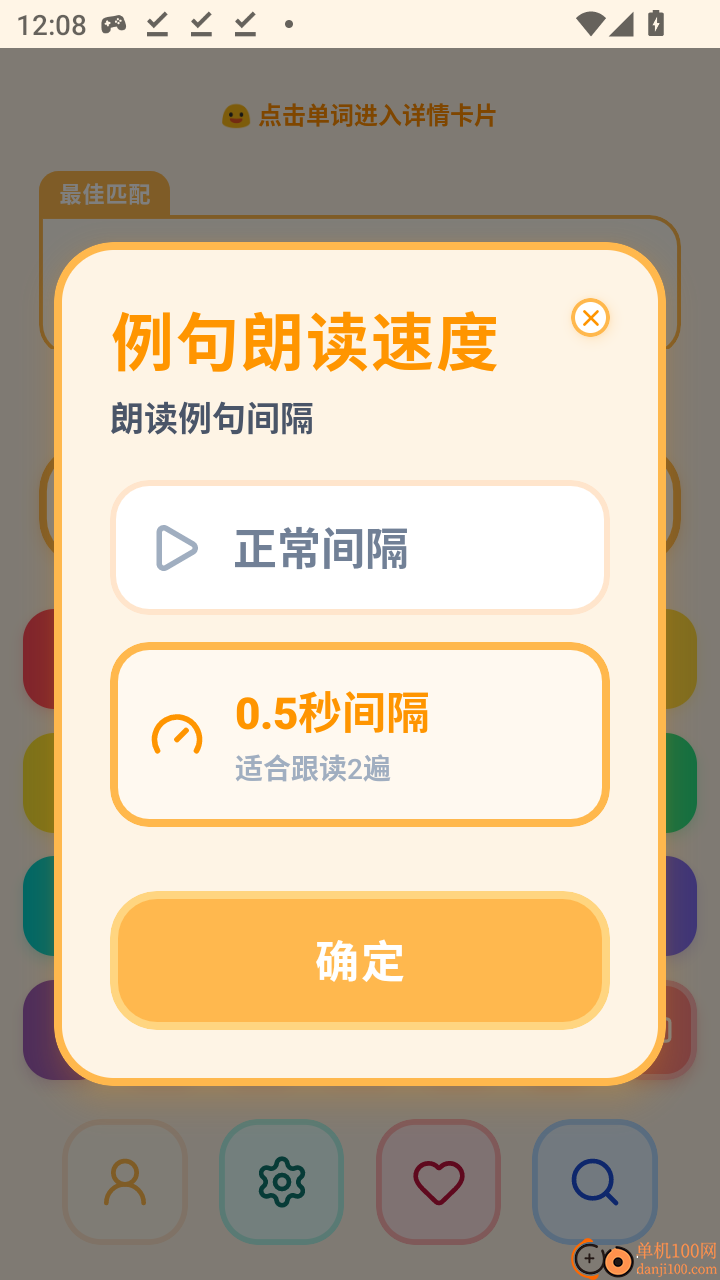Click the play icon inside 正常间隔 option

tap(178, 547)
